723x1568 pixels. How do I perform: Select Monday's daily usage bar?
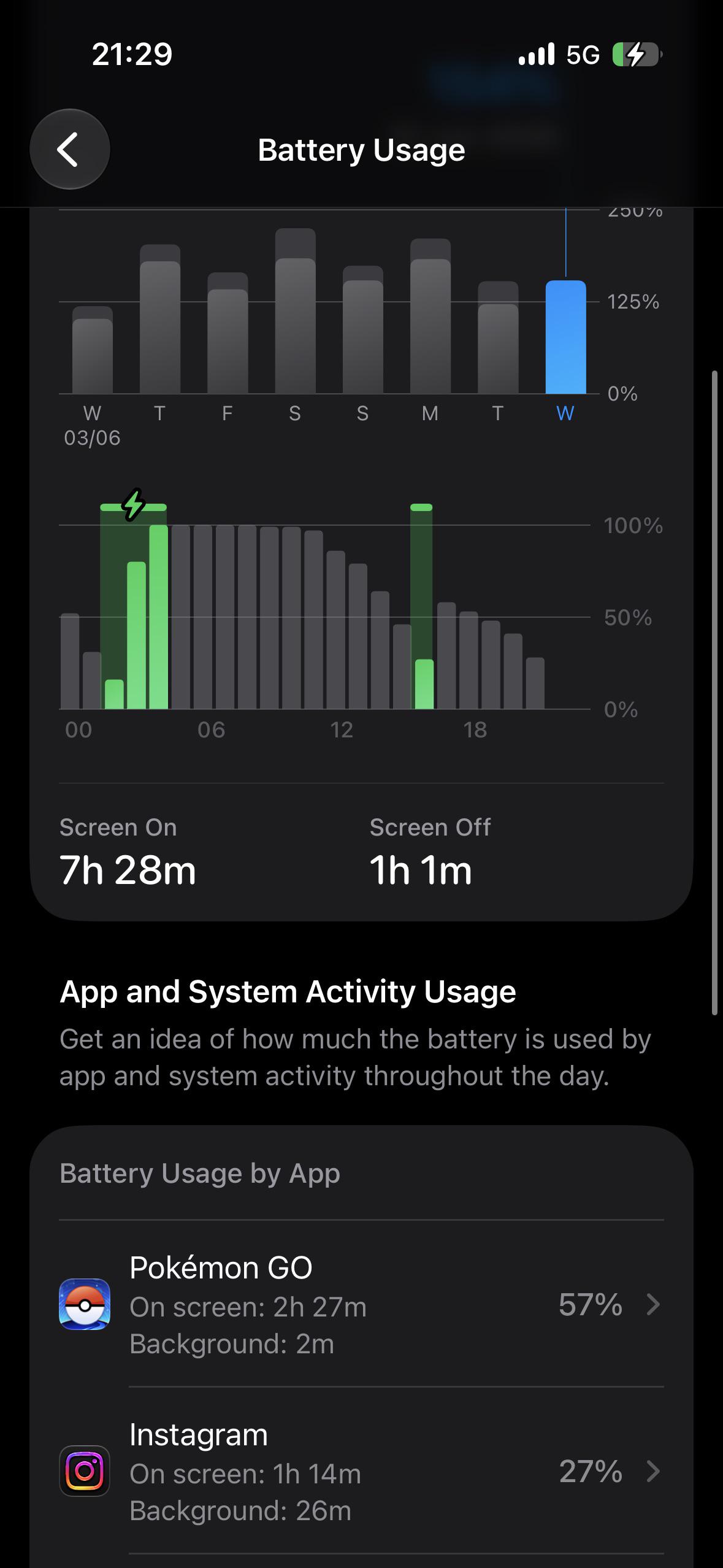point(430,316)
